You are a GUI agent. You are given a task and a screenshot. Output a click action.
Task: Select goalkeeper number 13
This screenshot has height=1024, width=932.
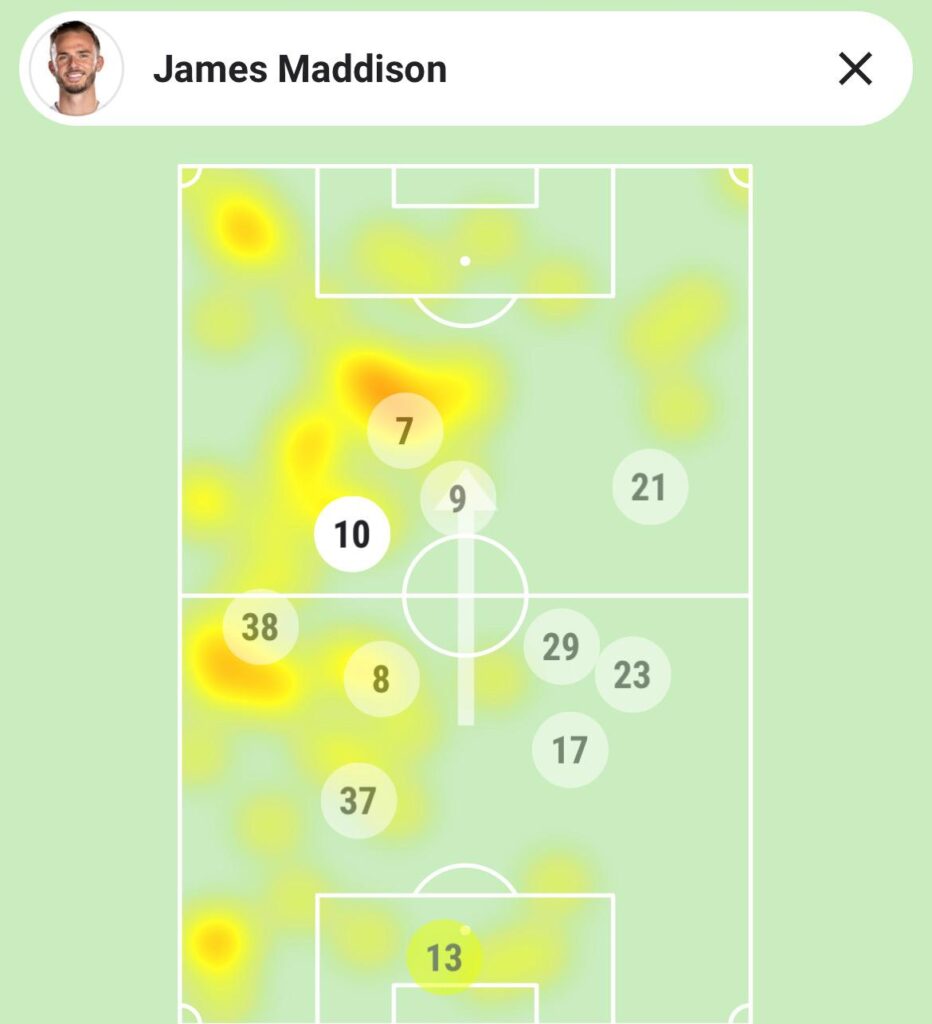tap(444, 958)
